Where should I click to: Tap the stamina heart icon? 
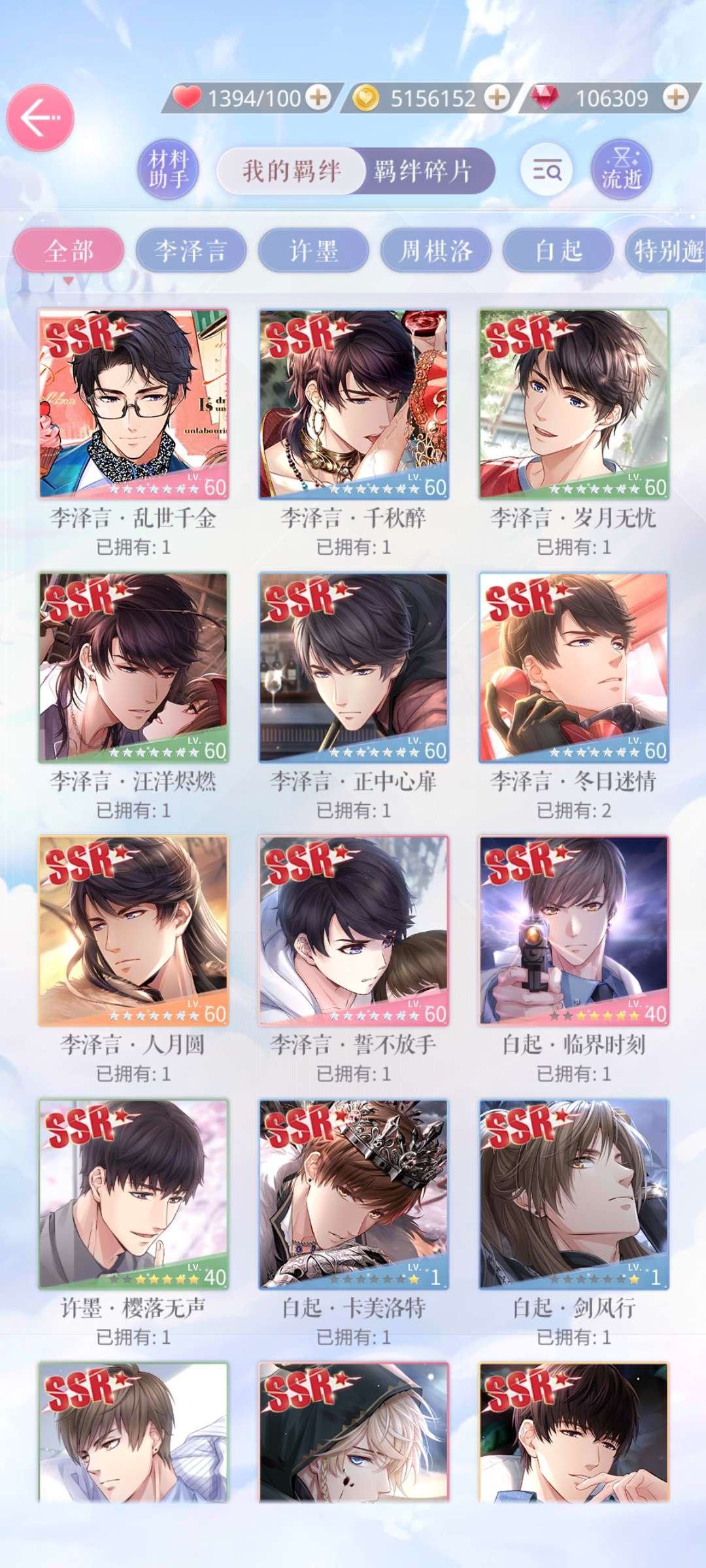click(x=186, y=99)
